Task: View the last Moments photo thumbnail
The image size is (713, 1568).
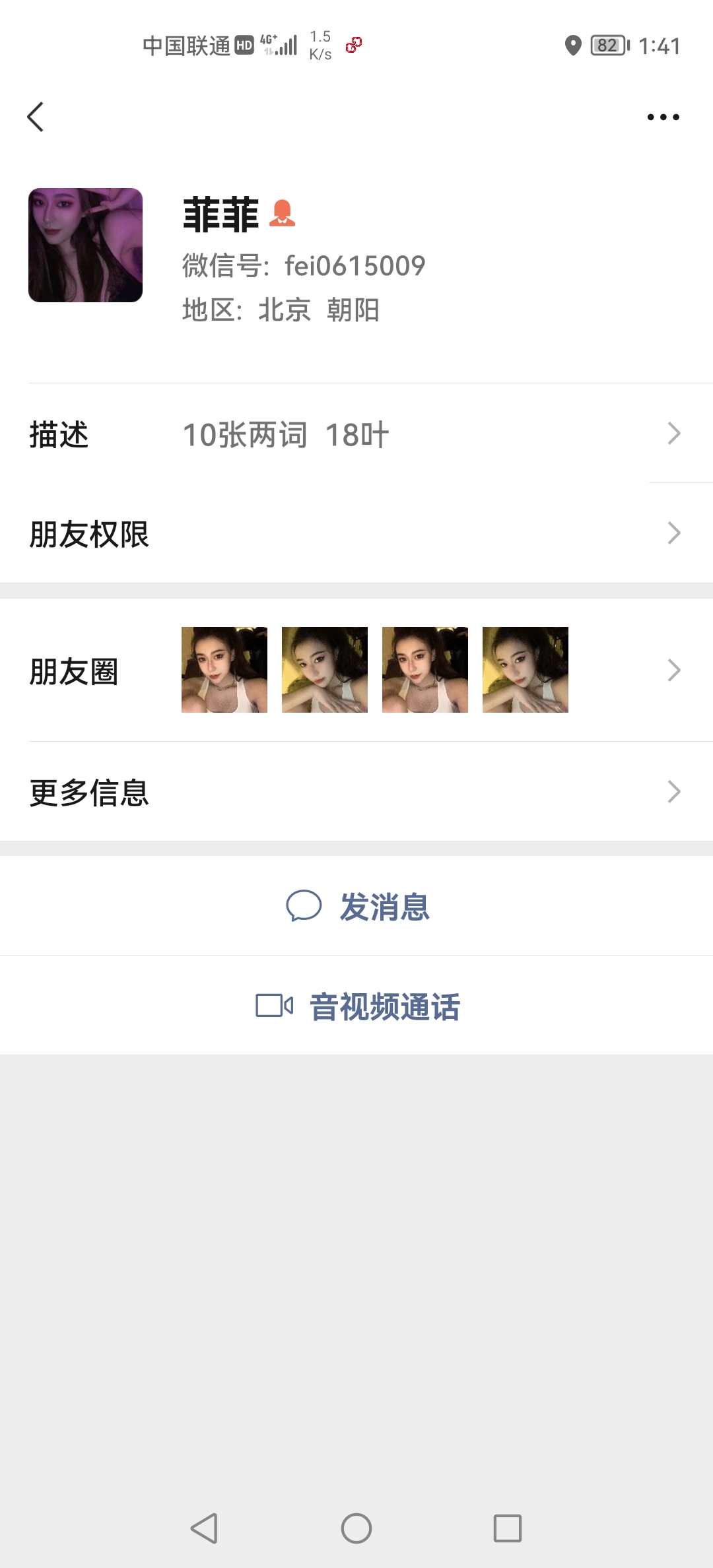Action: 525,669
